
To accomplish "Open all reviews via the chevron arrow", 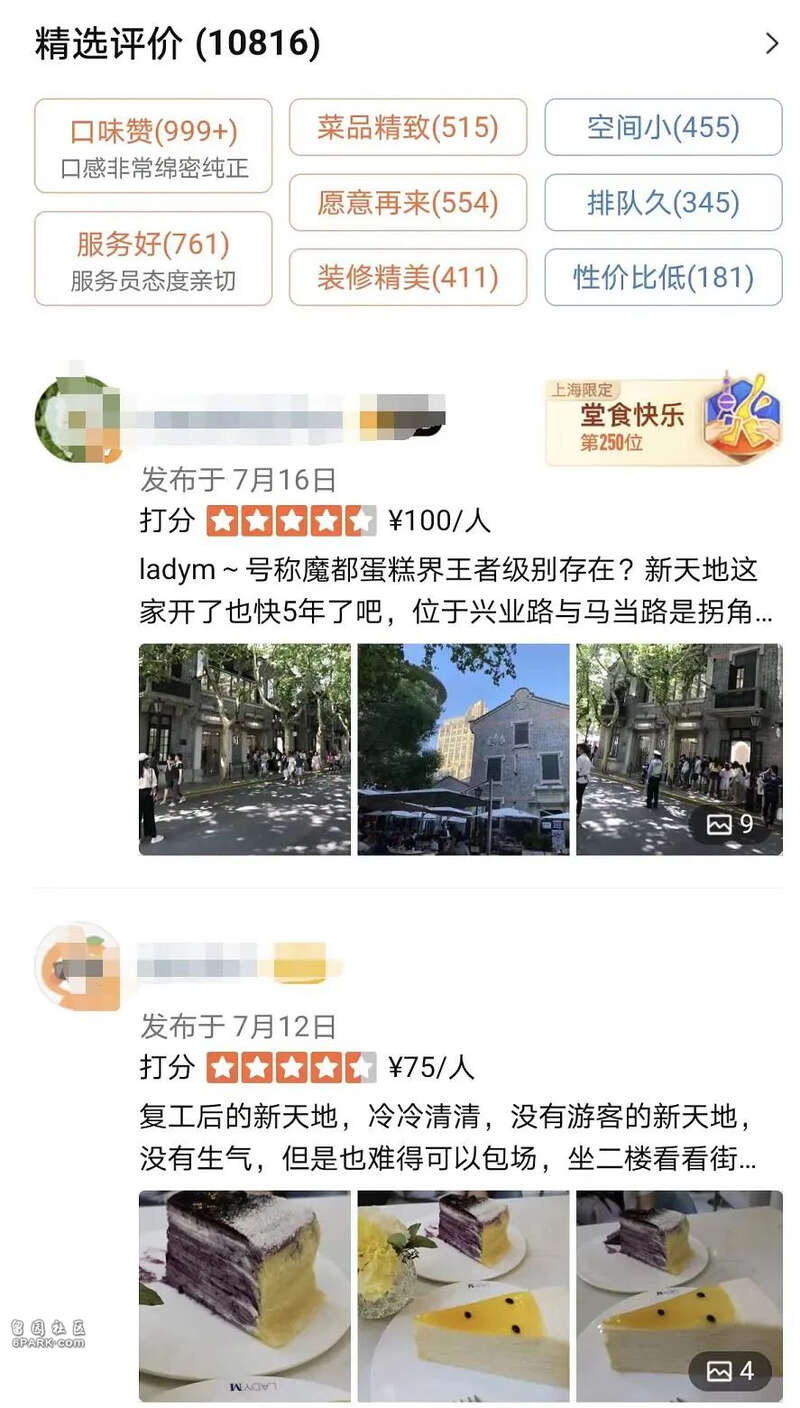I will point(771,44).
